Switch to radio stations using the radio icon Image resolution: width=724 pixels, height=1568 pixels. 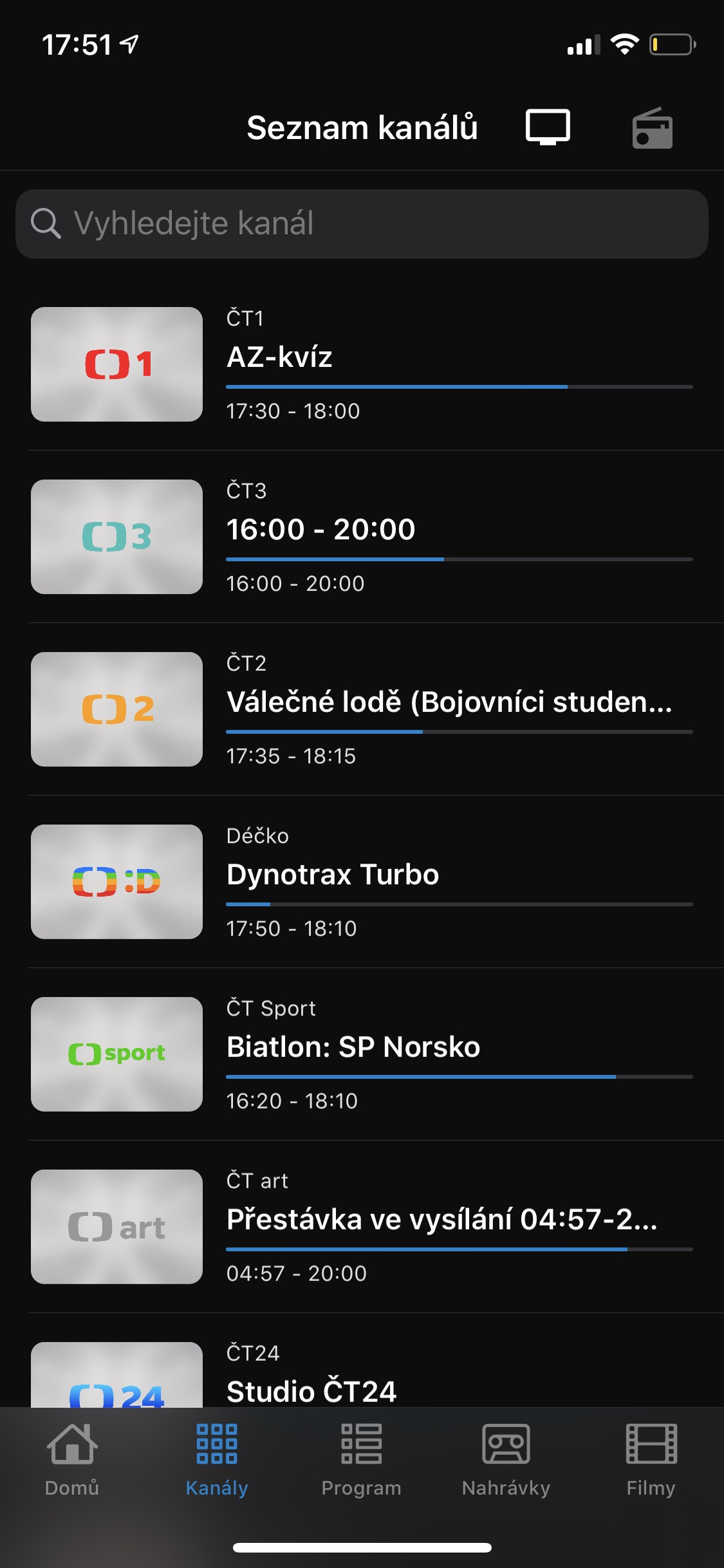pos(651,127)
